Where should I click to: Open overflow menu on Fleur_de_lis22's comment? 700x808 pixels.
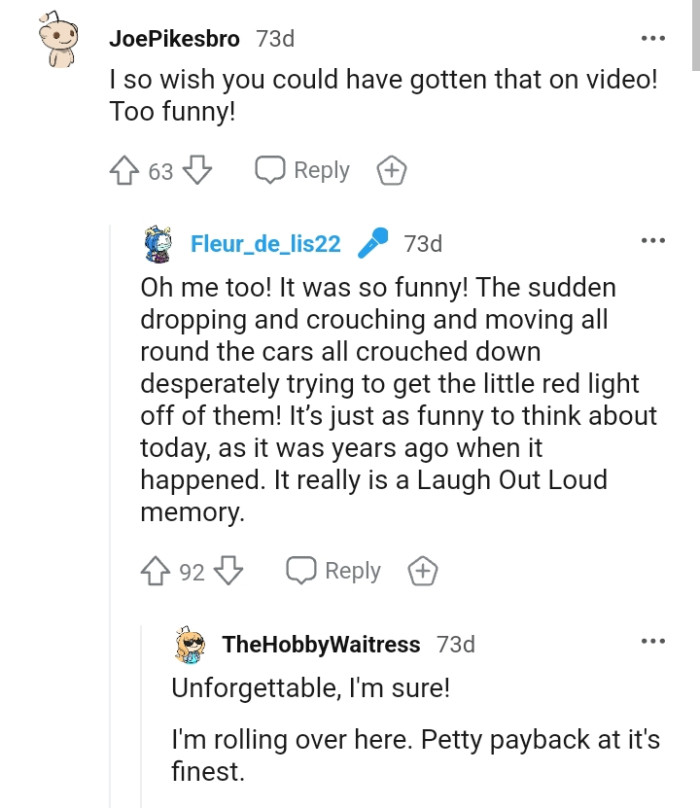(x=652, y=241)
